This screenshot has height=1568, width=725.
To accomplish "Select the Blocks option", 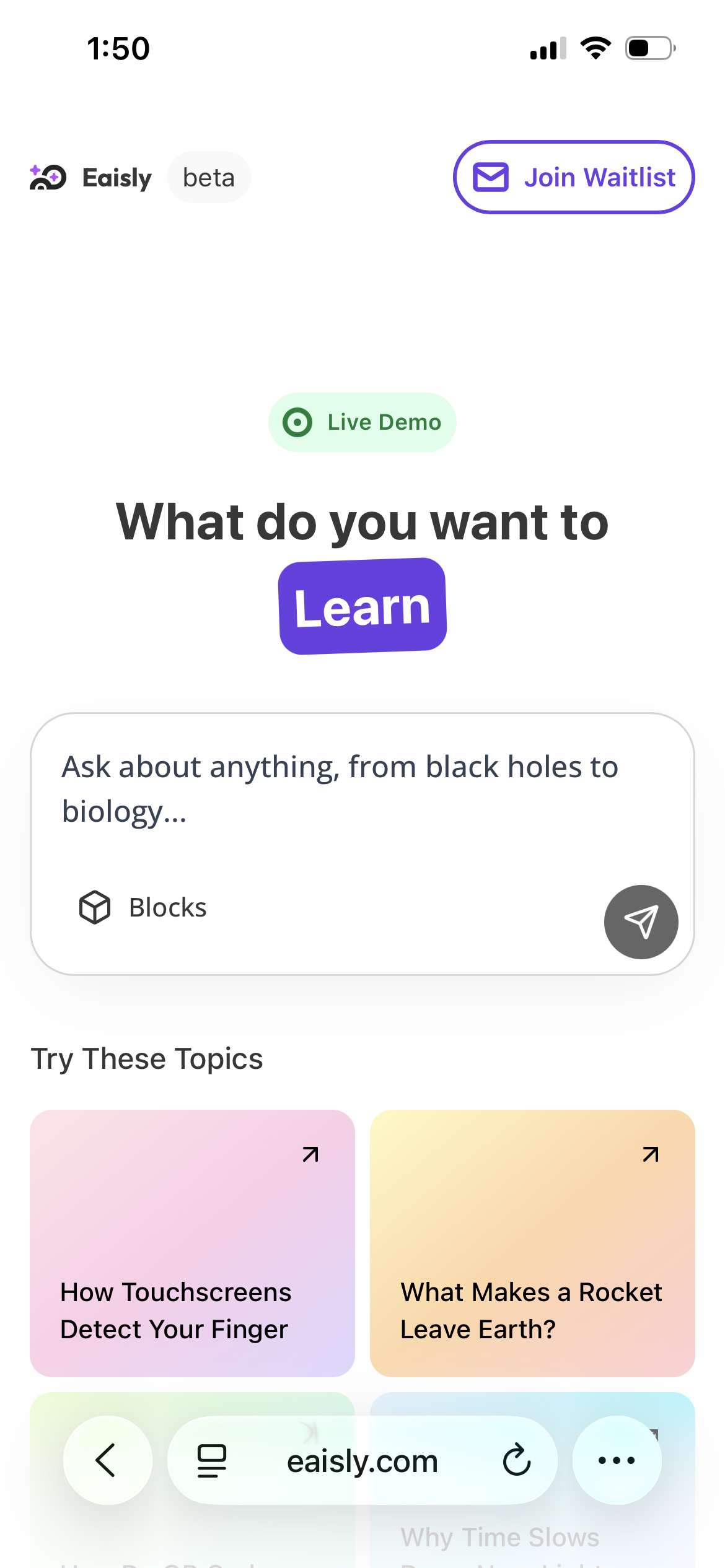I will 143,908.
